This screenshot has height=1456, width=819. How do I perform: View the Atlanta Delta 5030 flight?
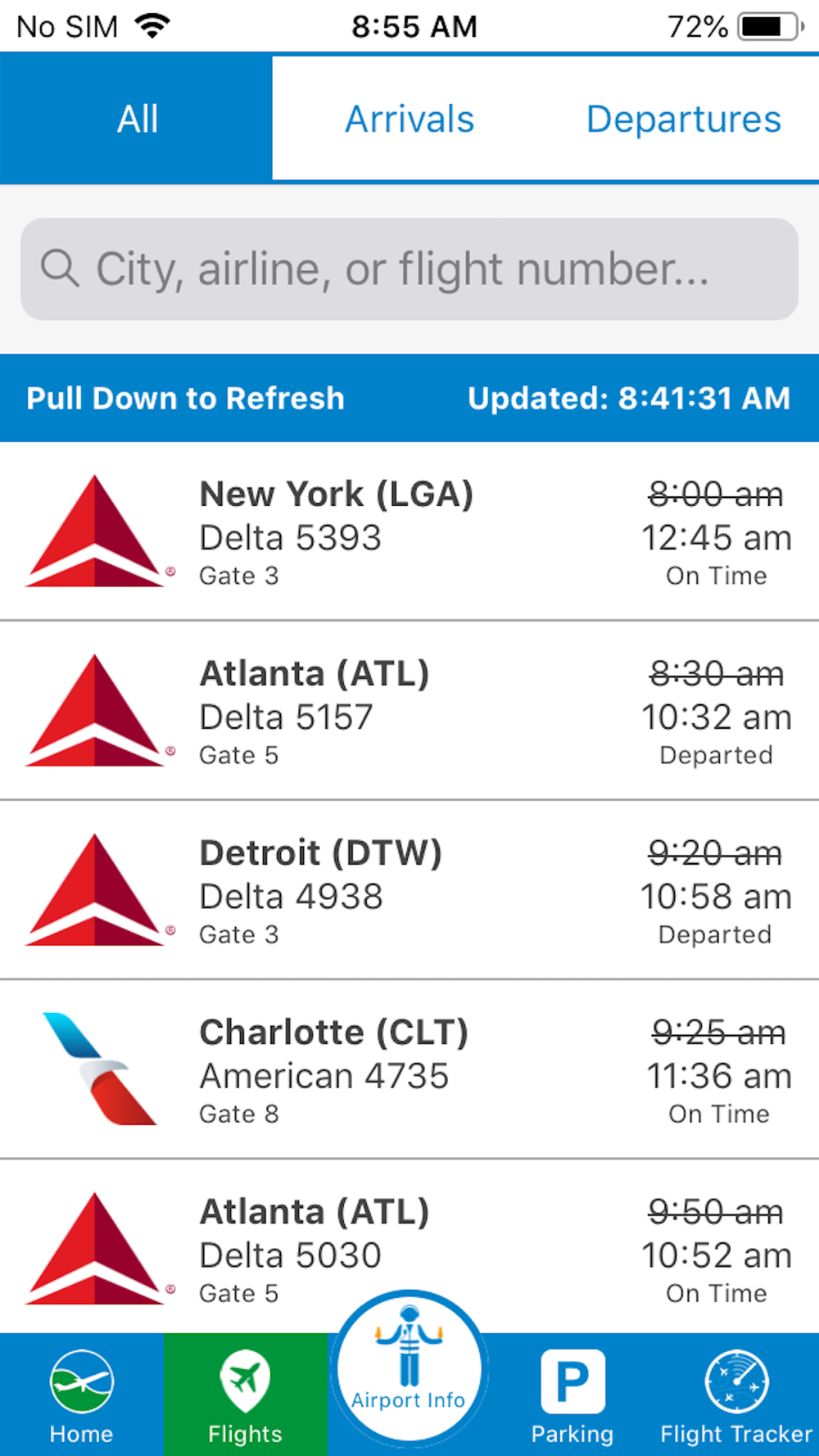click(x=409, y=1246)
